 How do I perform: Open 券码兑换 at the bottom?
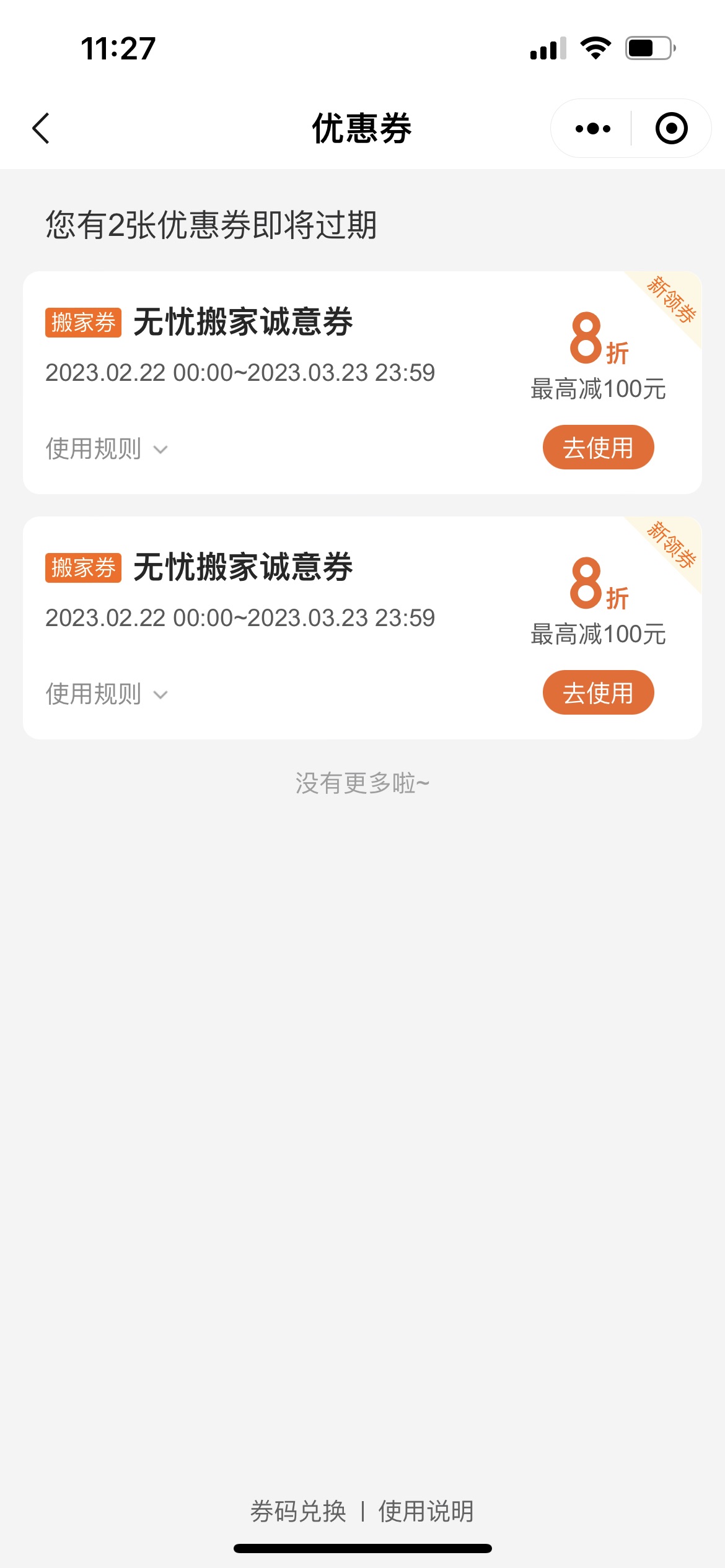[x=298, y=1512]
